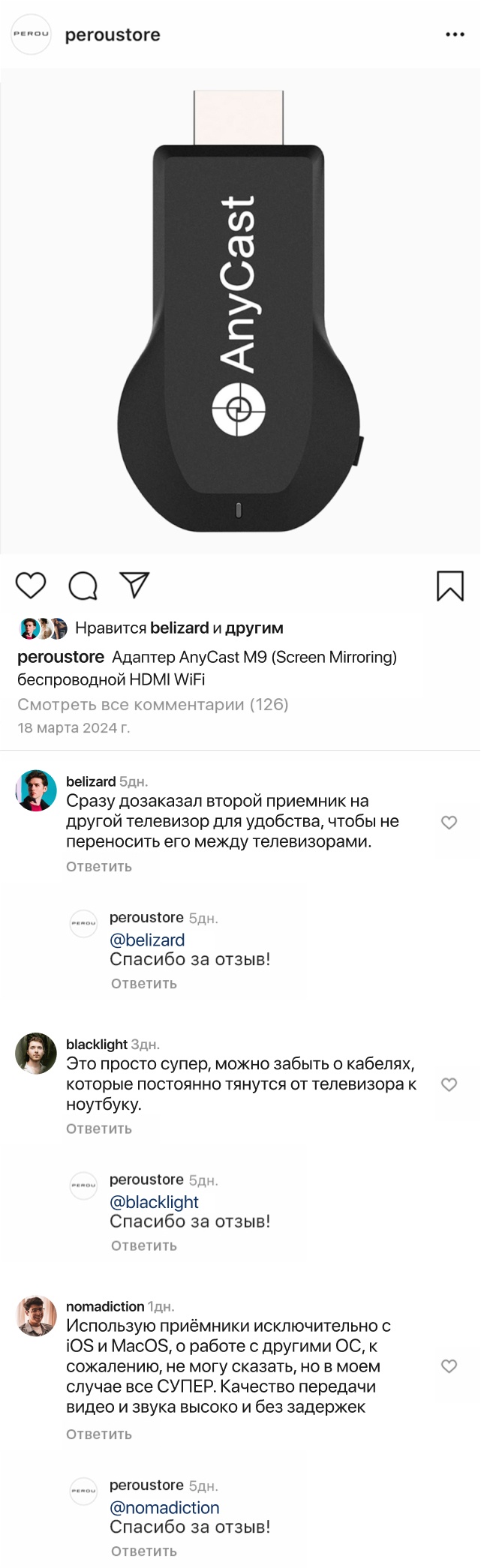Viewport: 481px width, 1568px height.
Task: Like nomadiction's comment
Action: coord(449,1366)
